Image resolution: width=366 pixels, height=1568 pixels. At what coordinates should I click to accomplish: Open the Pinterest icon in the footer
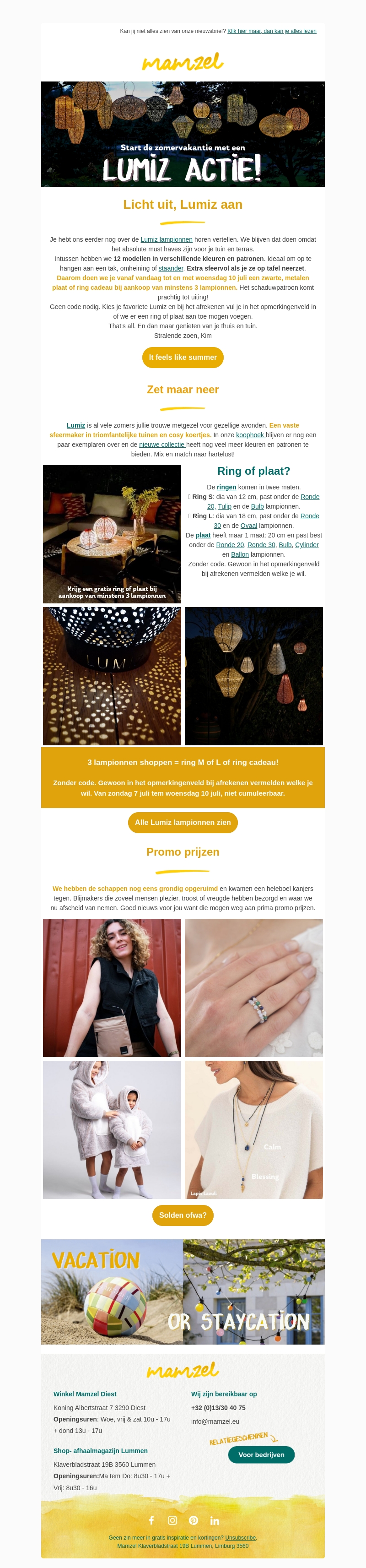point(194,1520)
